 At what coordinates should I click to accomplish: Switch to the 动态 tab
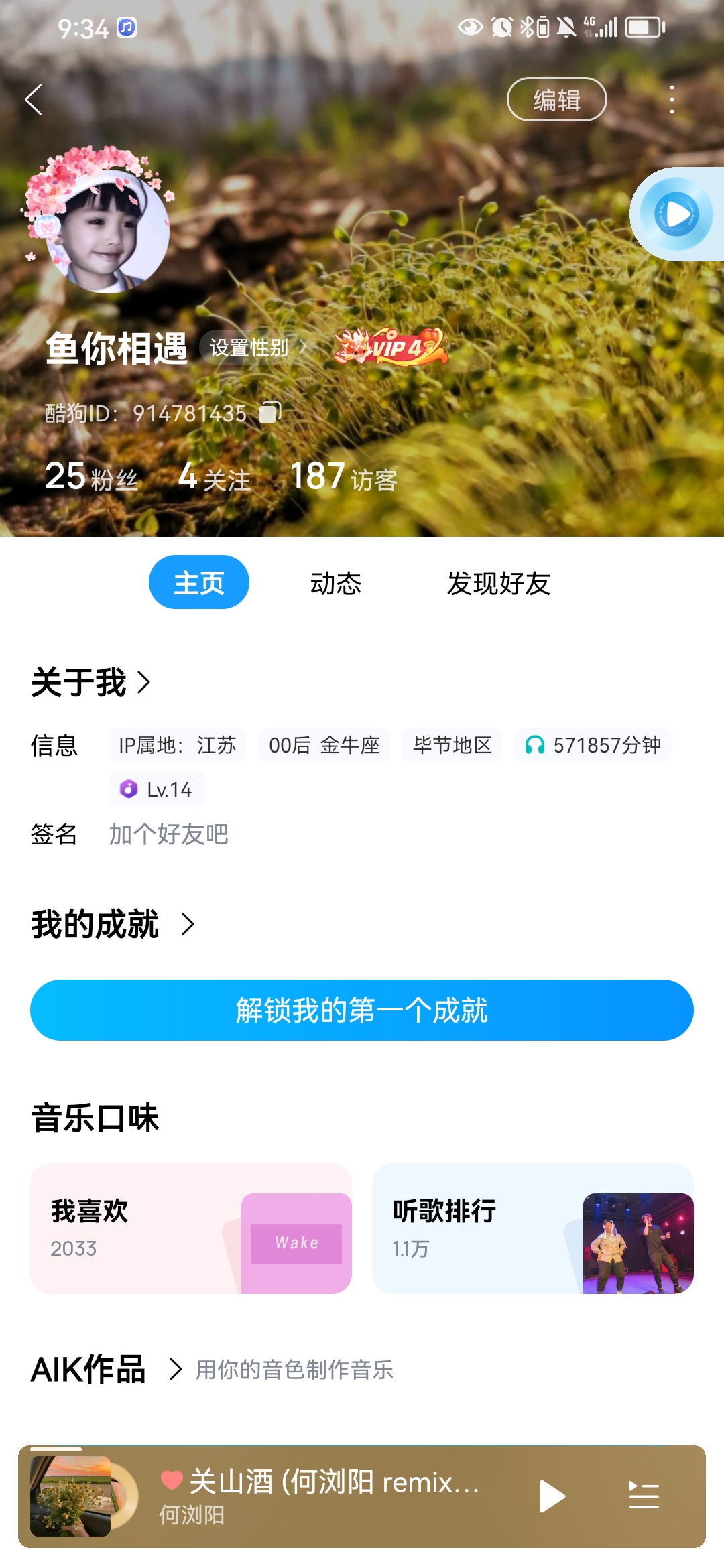(x=336, y=583)
